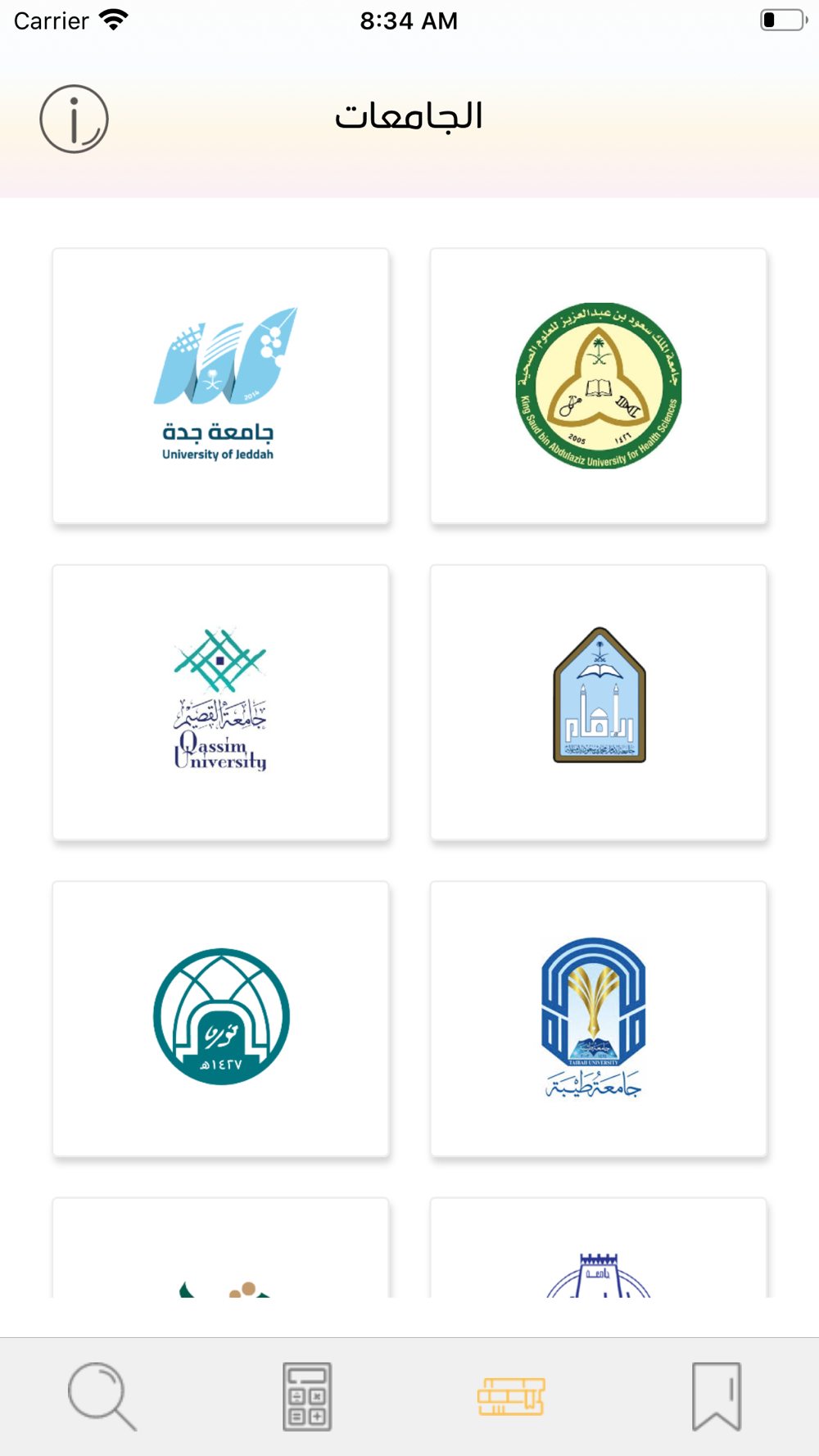Image resolution: width=819 pixels, height=1456 pixels.
Task: Switch to the search tab
Action: [x=102, y=1397]
